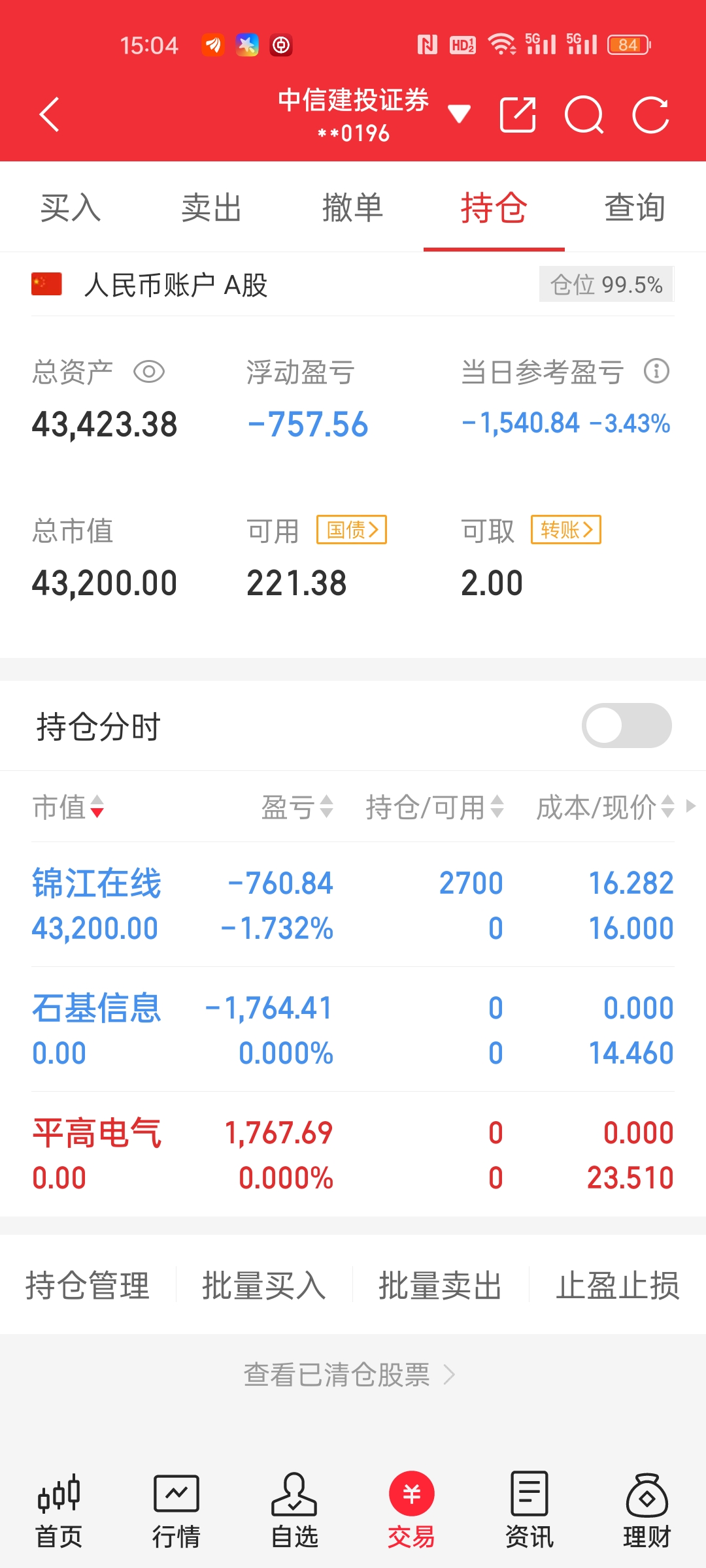Enable the 持仓分时 switch
Screen dimensions: 706x1568
pyautogui.click(x=626, y=726)
